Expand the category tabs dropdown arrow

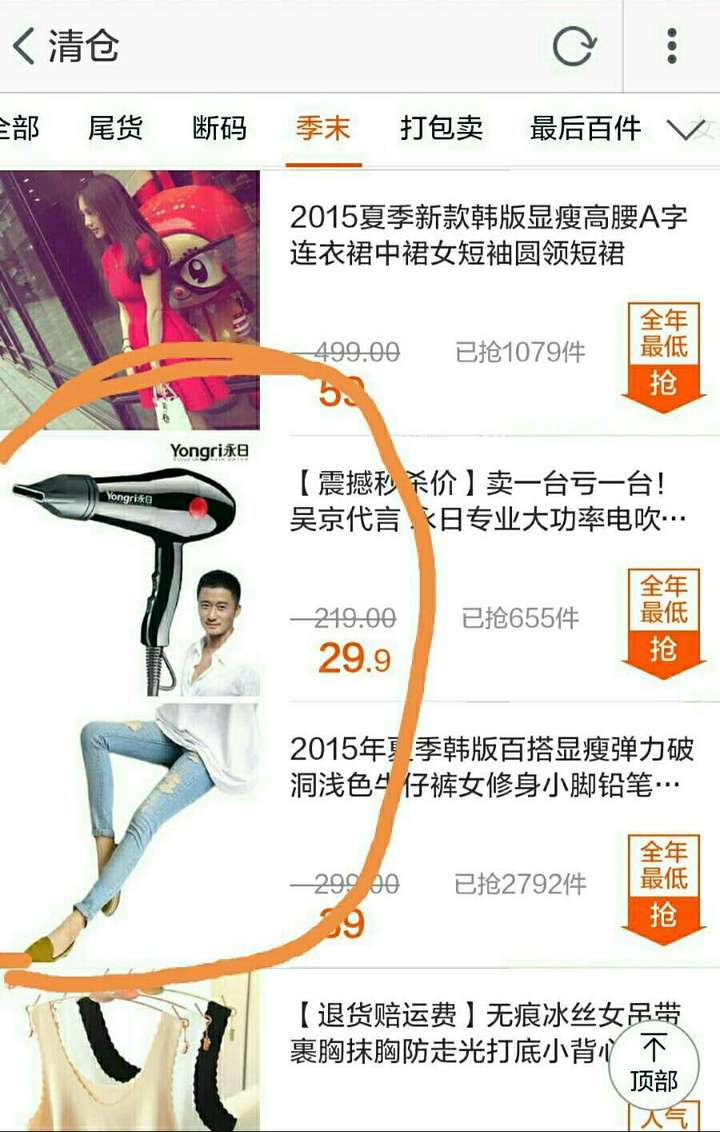686,129
